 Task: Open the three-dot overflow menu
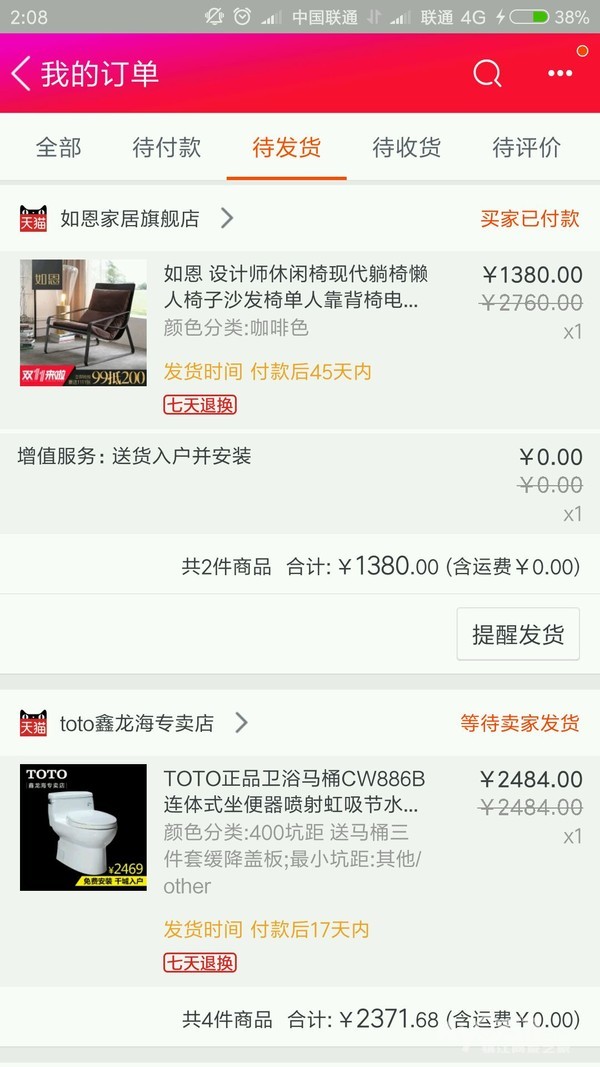pyautogui.click(x=559, y=73)
